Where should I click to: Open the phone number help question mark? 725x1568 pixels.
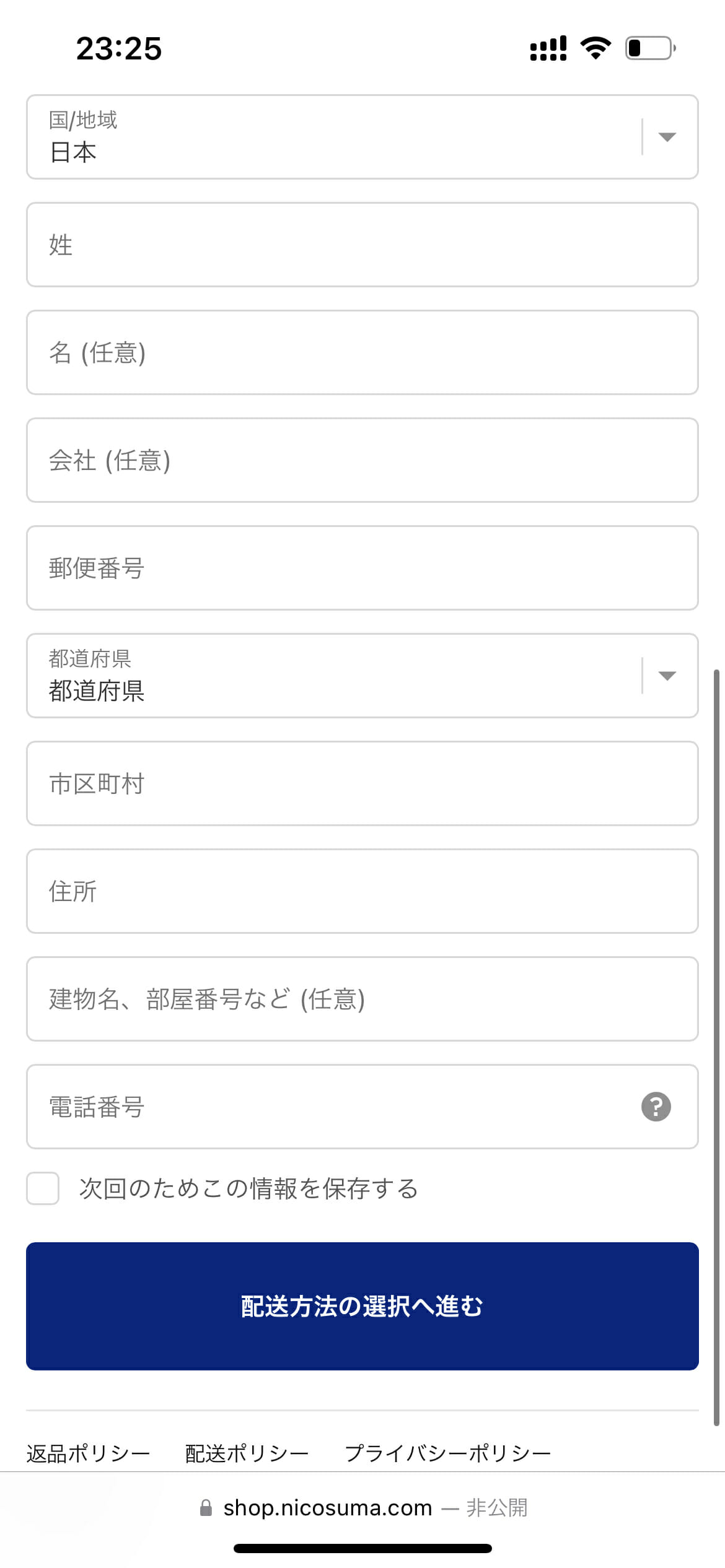point(656,1107)
